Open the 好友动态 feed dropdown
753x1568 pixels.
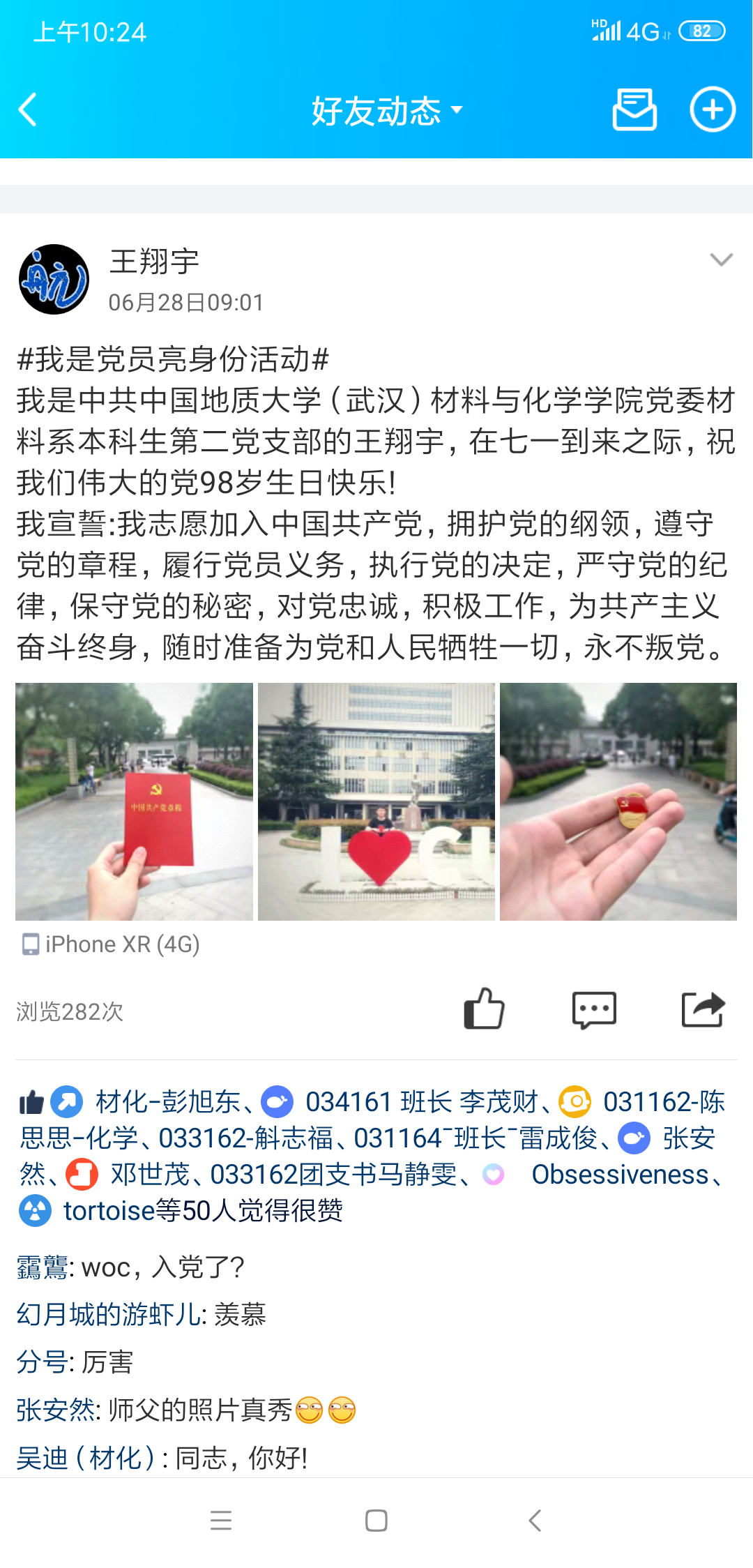(x=387, y=111)
